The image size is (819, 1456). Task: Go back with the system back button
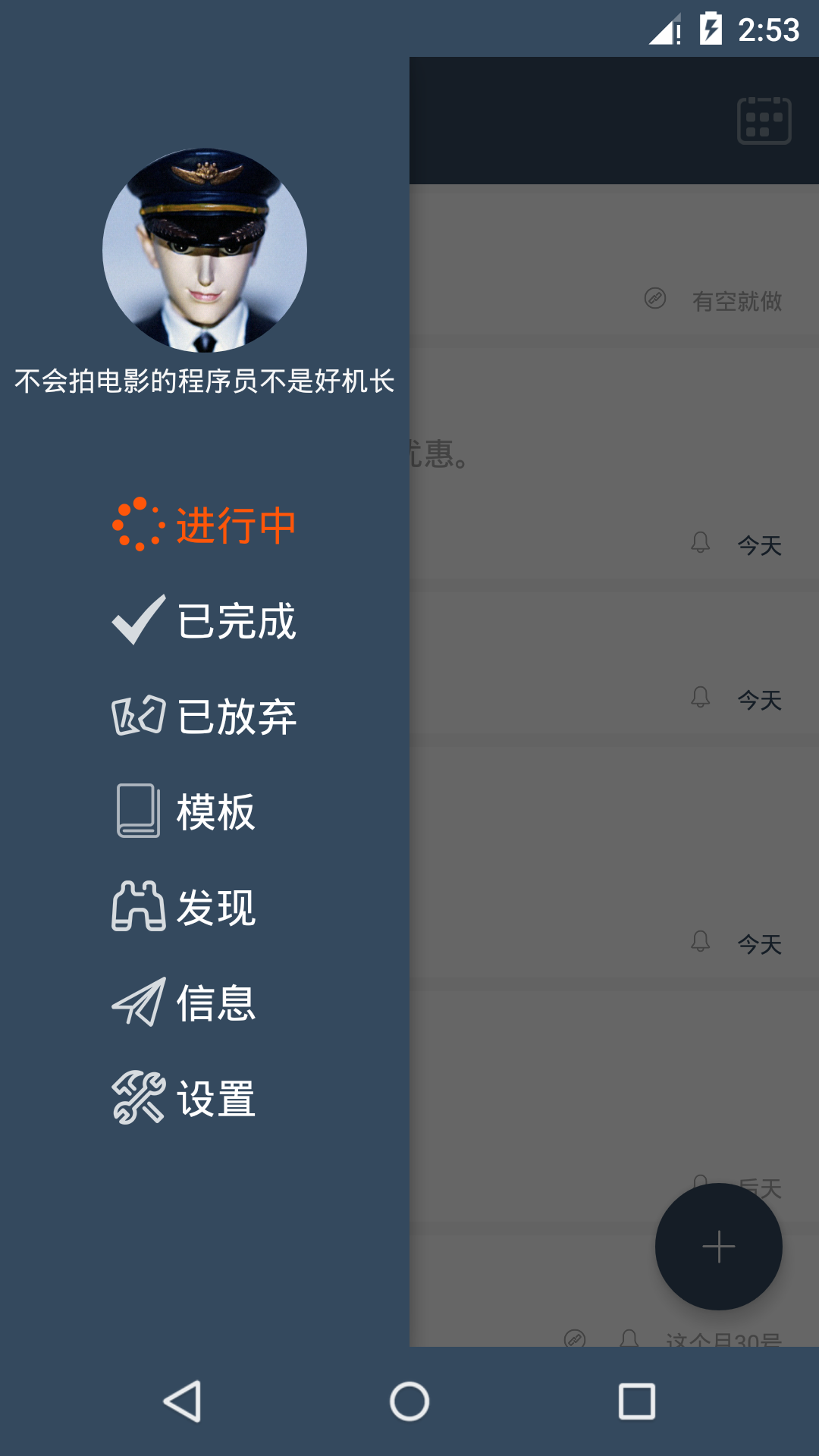point(183,1401)
